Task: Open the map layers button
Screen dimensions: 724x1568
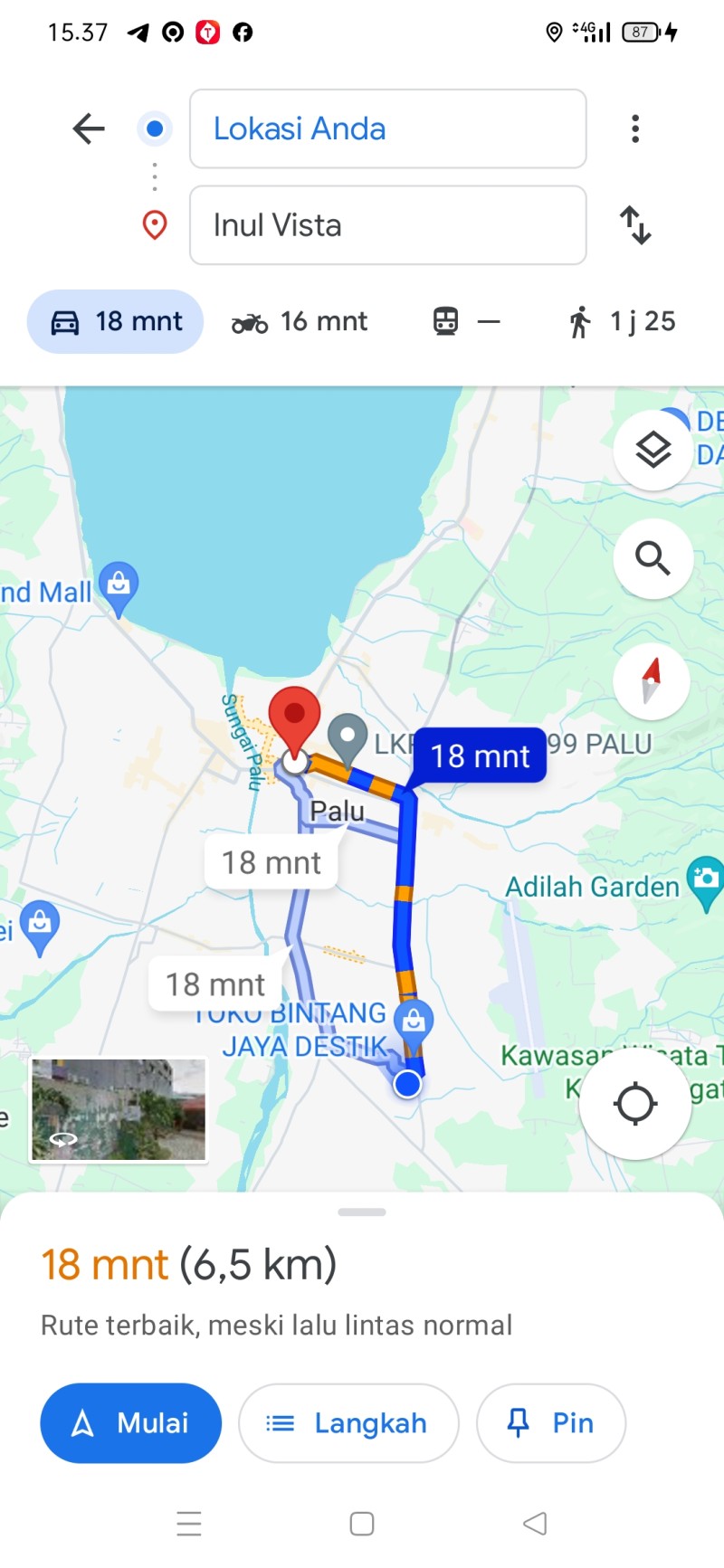Action: tap(653, 450)
